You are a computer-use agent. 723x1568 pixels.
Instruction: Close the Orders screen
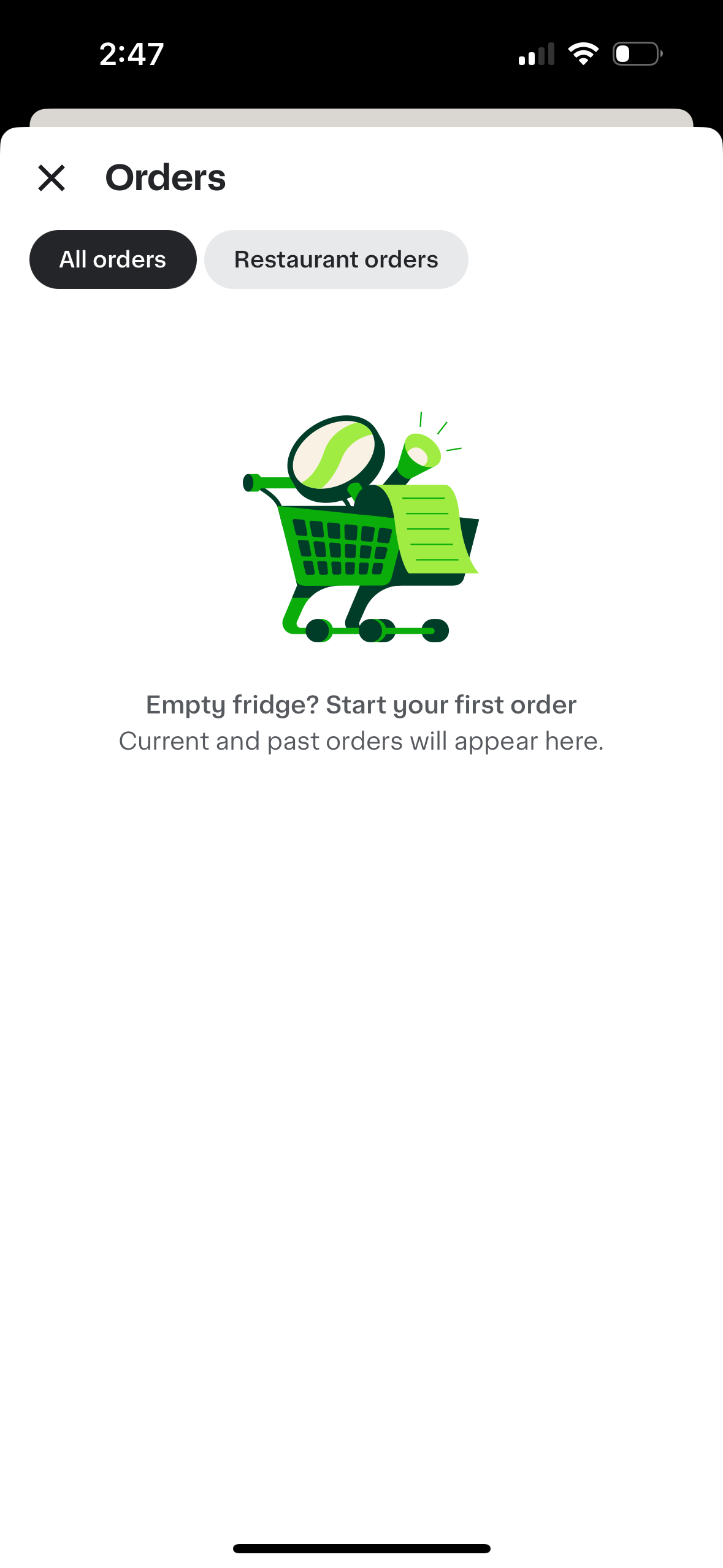tap(52, 179)
